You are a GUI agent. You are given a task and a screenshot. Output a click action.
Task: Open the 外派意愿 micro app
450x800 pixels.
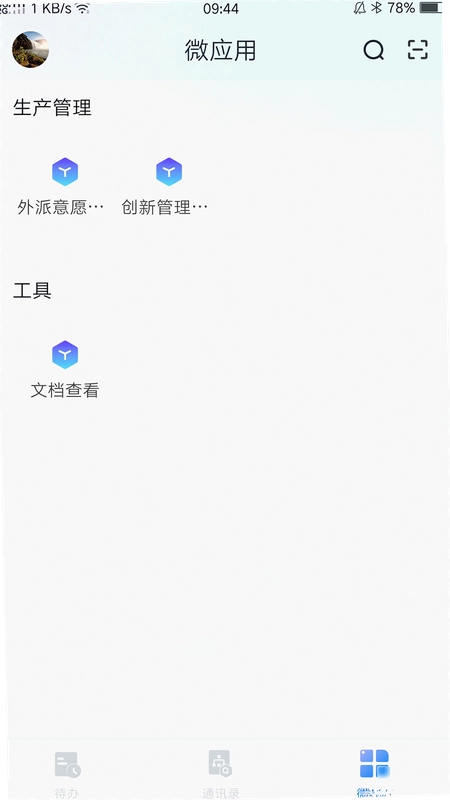coord(62,187)
